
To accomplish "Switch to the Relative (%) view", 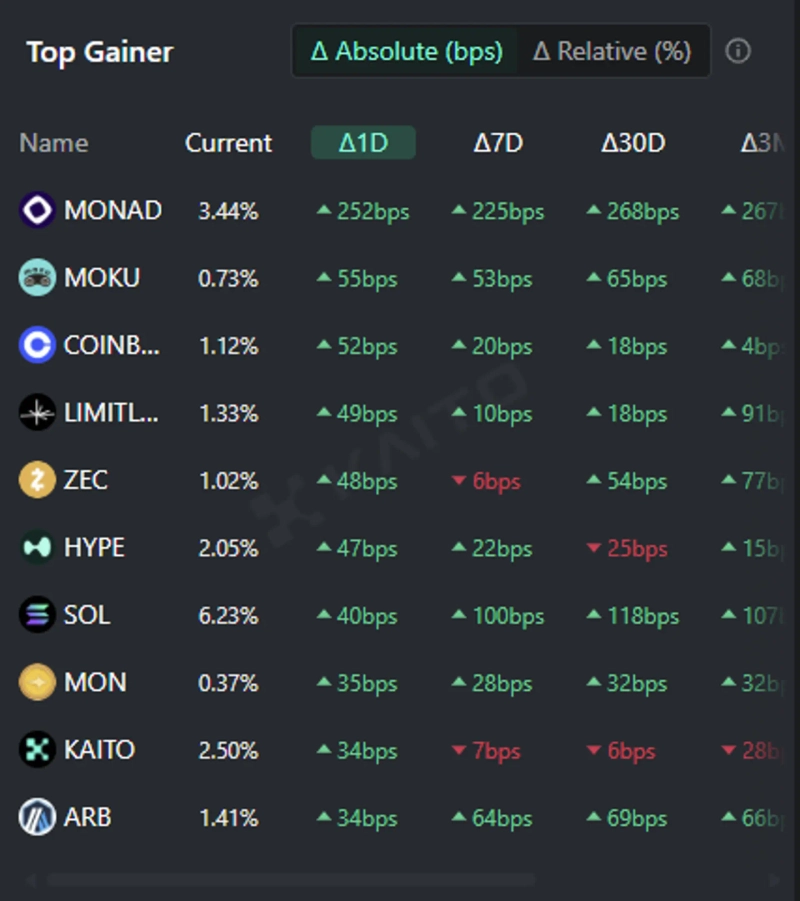I will 611,51.
